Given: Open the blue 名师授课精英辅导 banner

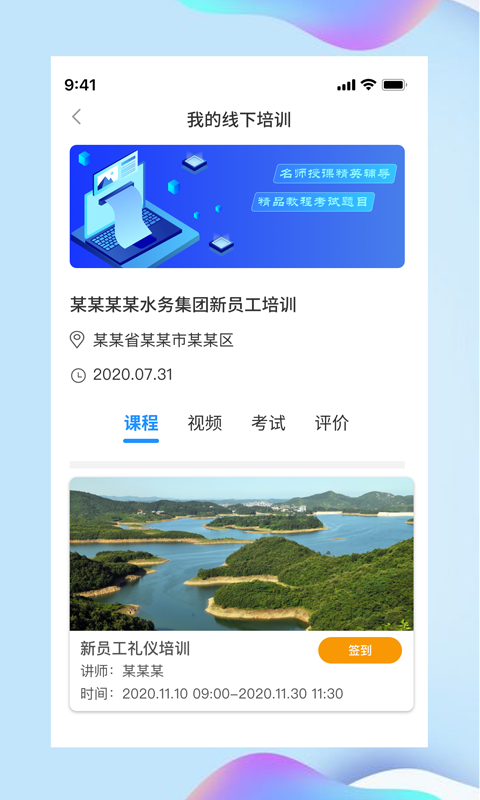Looking at the screenshot, I should click(x=237, y=206).
